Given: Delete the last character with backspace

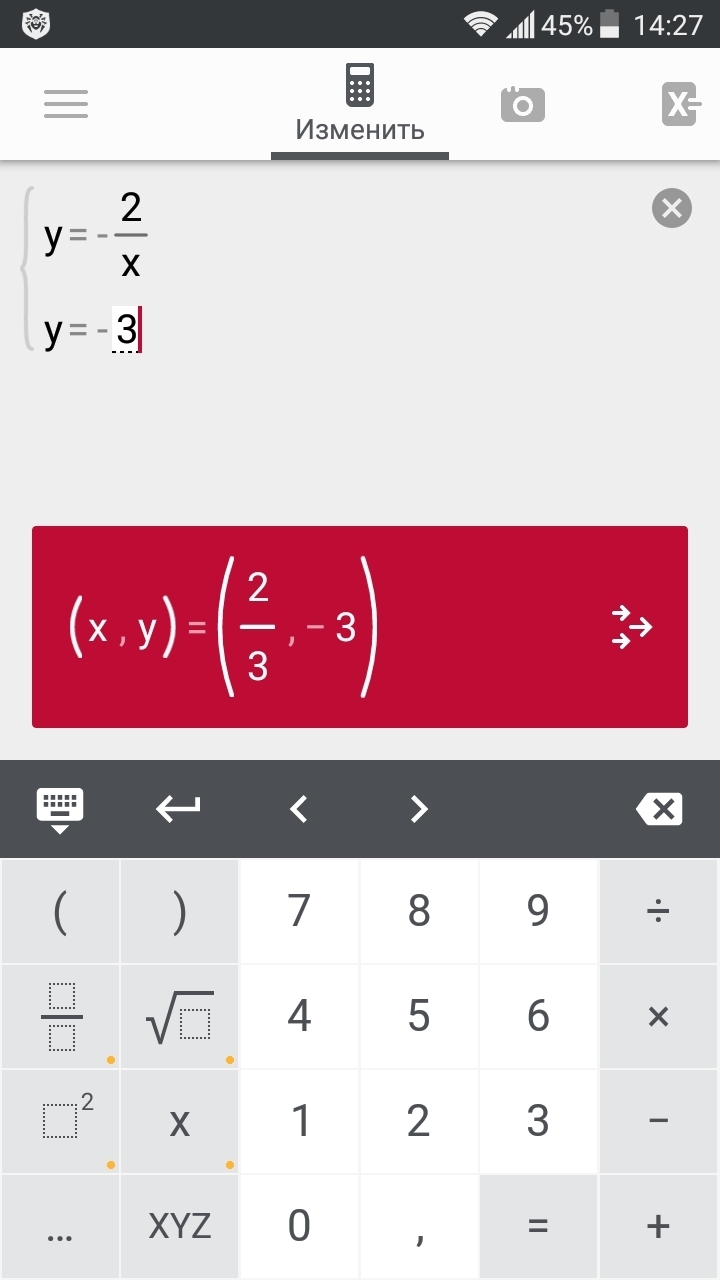Looking at the screenshot, I should pyautogui.click(x=659, y=809).
